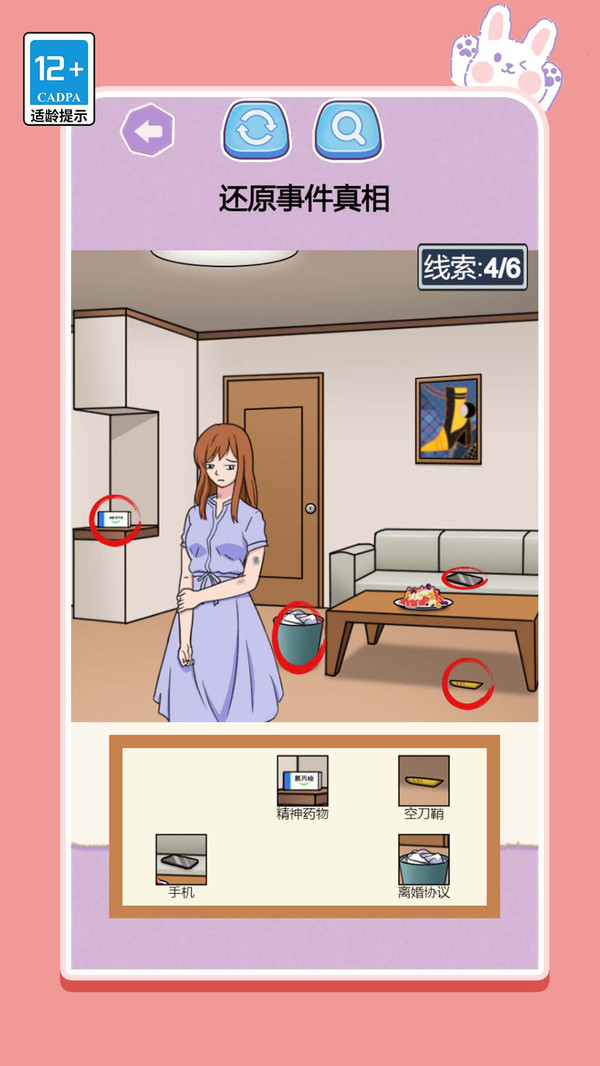Image resolution: width=600 pixels, height=1066 pixels.
Task: Go back with the purple arrow button
Action: pyautogui.click(x=148, y=130)
